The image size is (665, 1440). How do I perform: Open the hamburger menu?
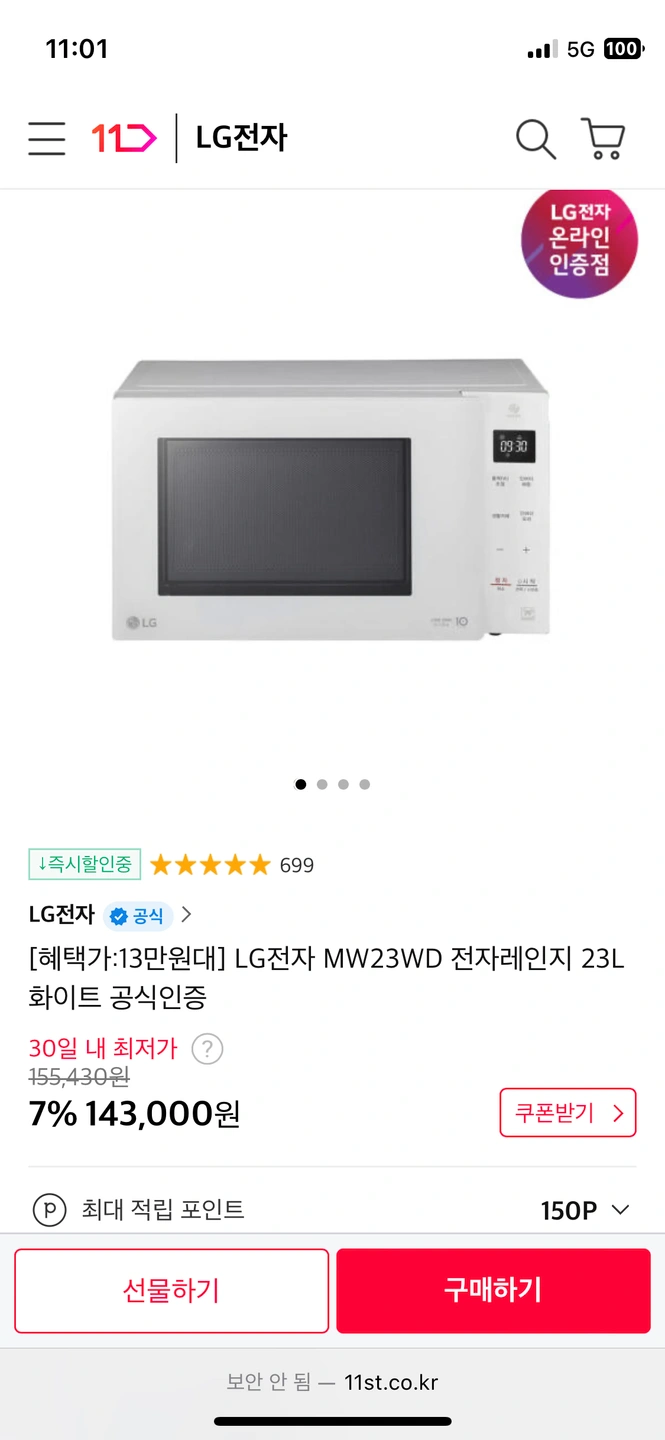[46, 138]
